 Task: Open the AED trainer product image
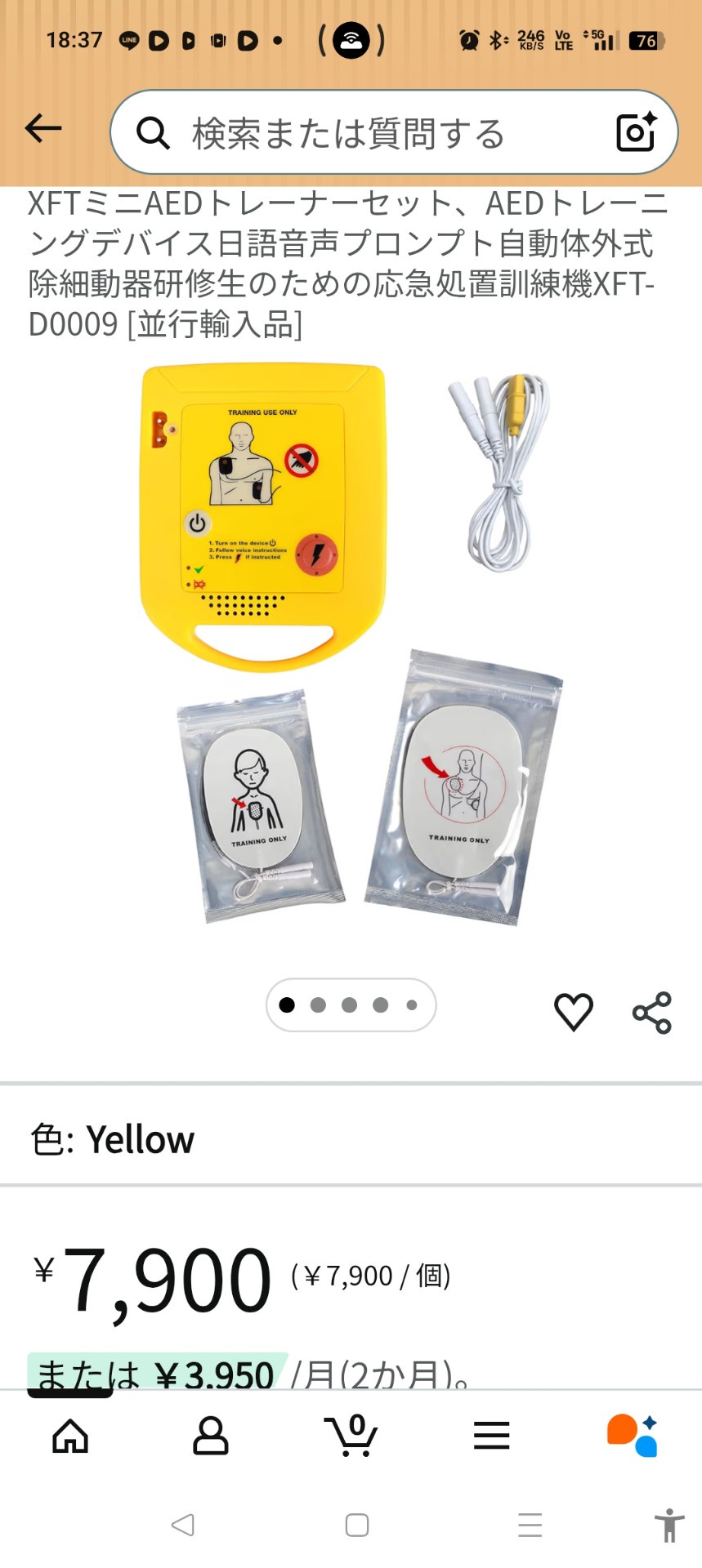[x=351, y=645]
